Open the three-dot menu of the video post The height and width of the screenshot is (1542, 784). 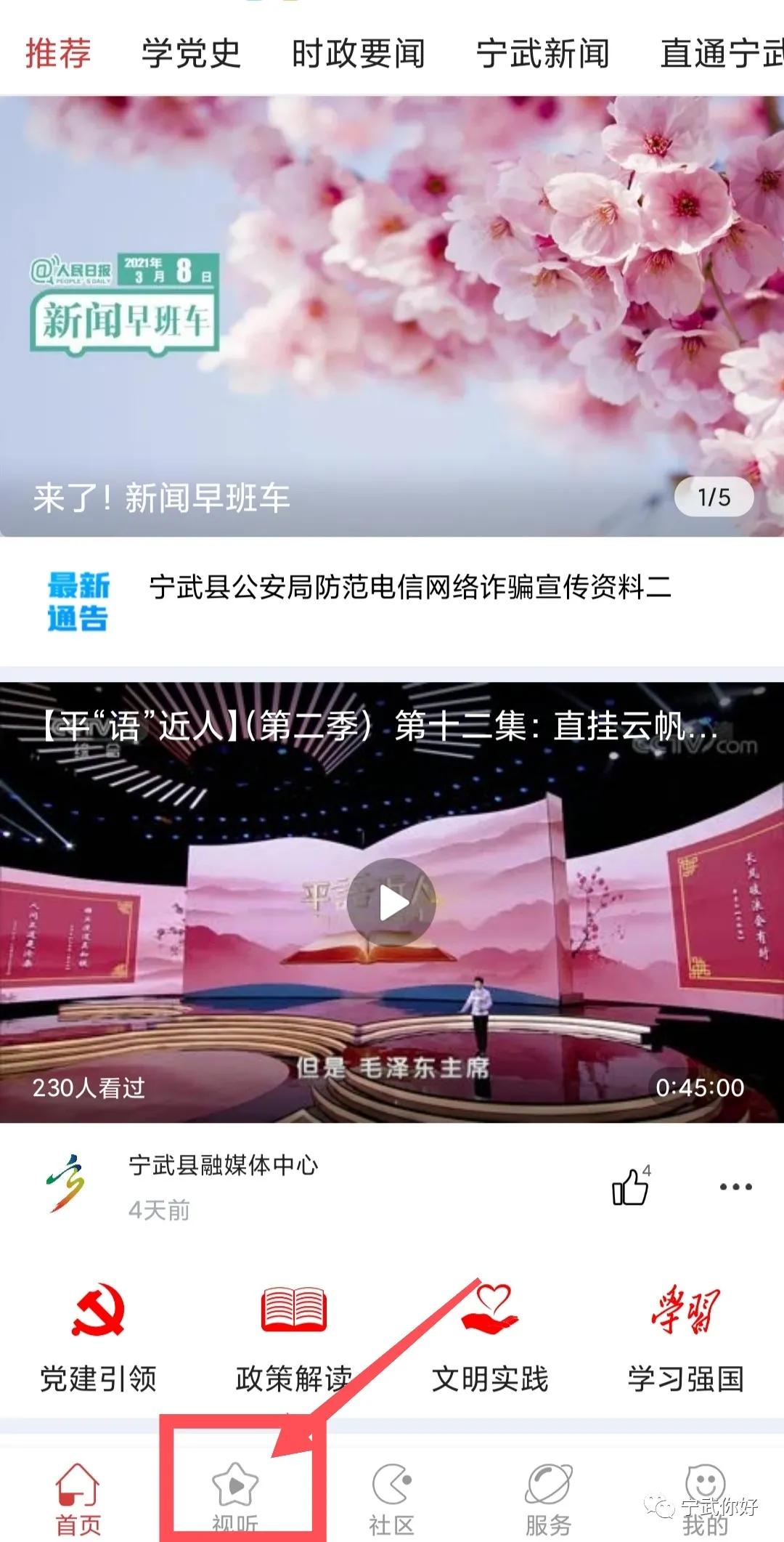(735, 1187)
